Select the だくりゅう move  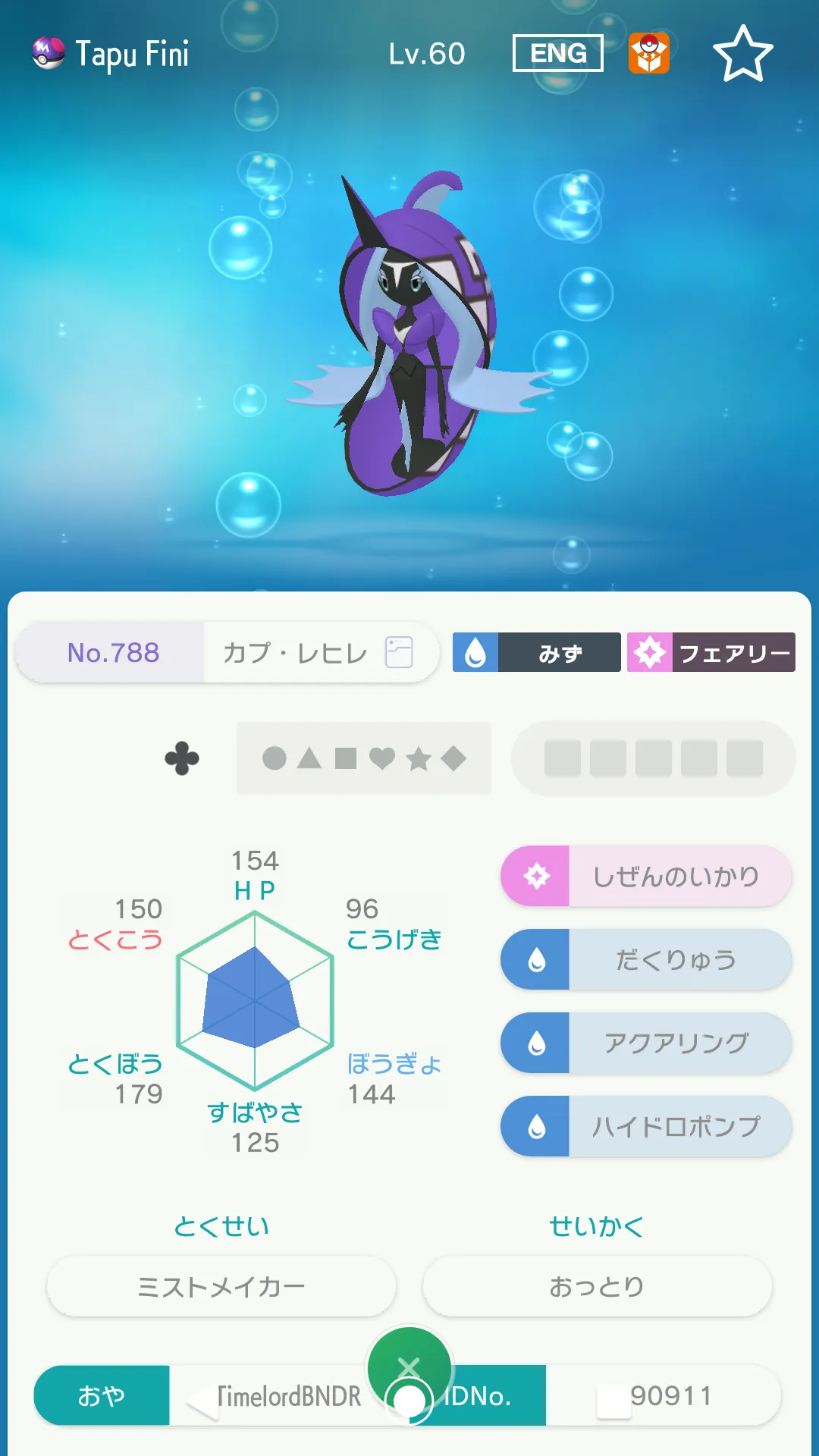point(646,959)
